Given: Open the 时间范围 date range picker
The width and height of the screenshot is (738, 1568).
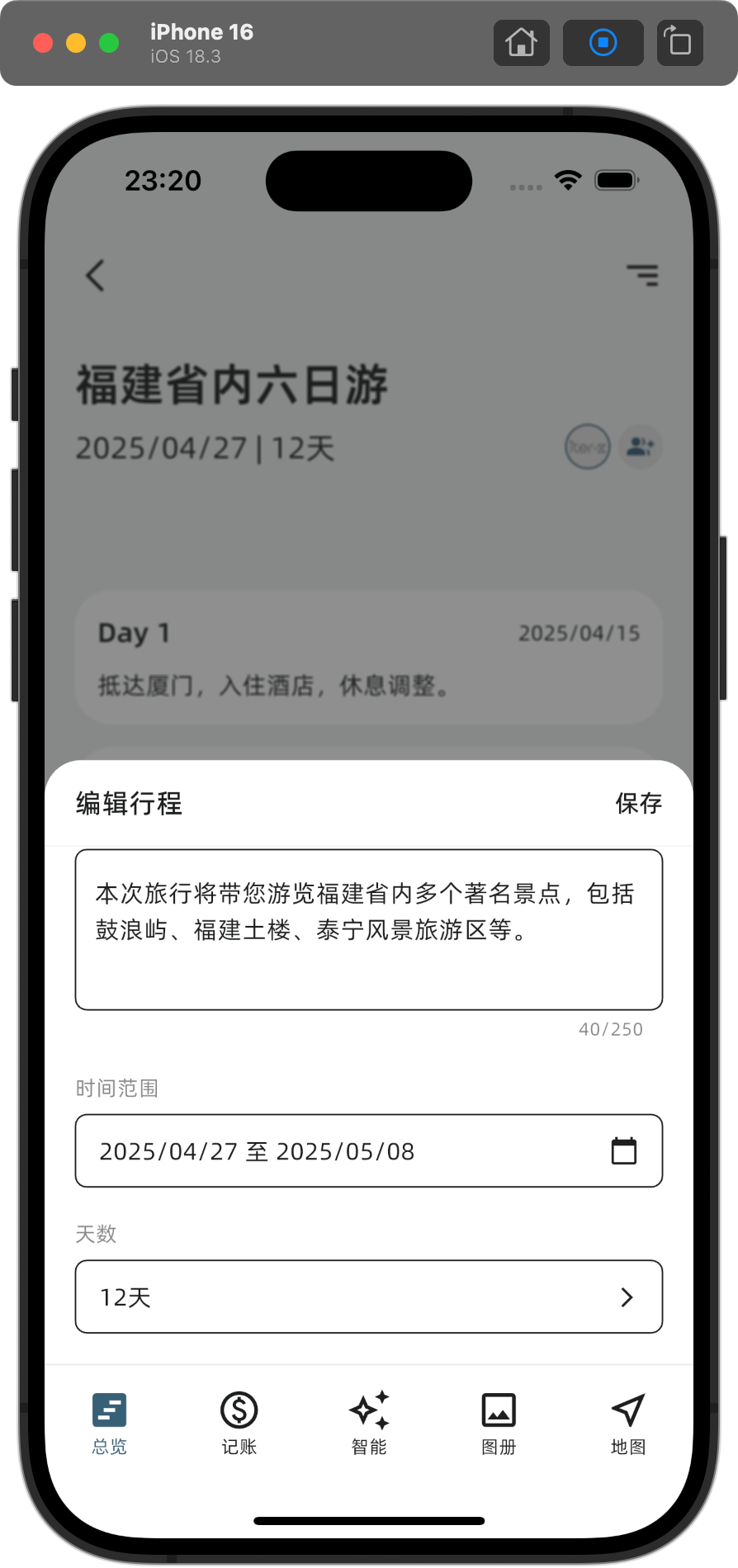Looking at the screenshot, I should click(x=369, y=1150).
